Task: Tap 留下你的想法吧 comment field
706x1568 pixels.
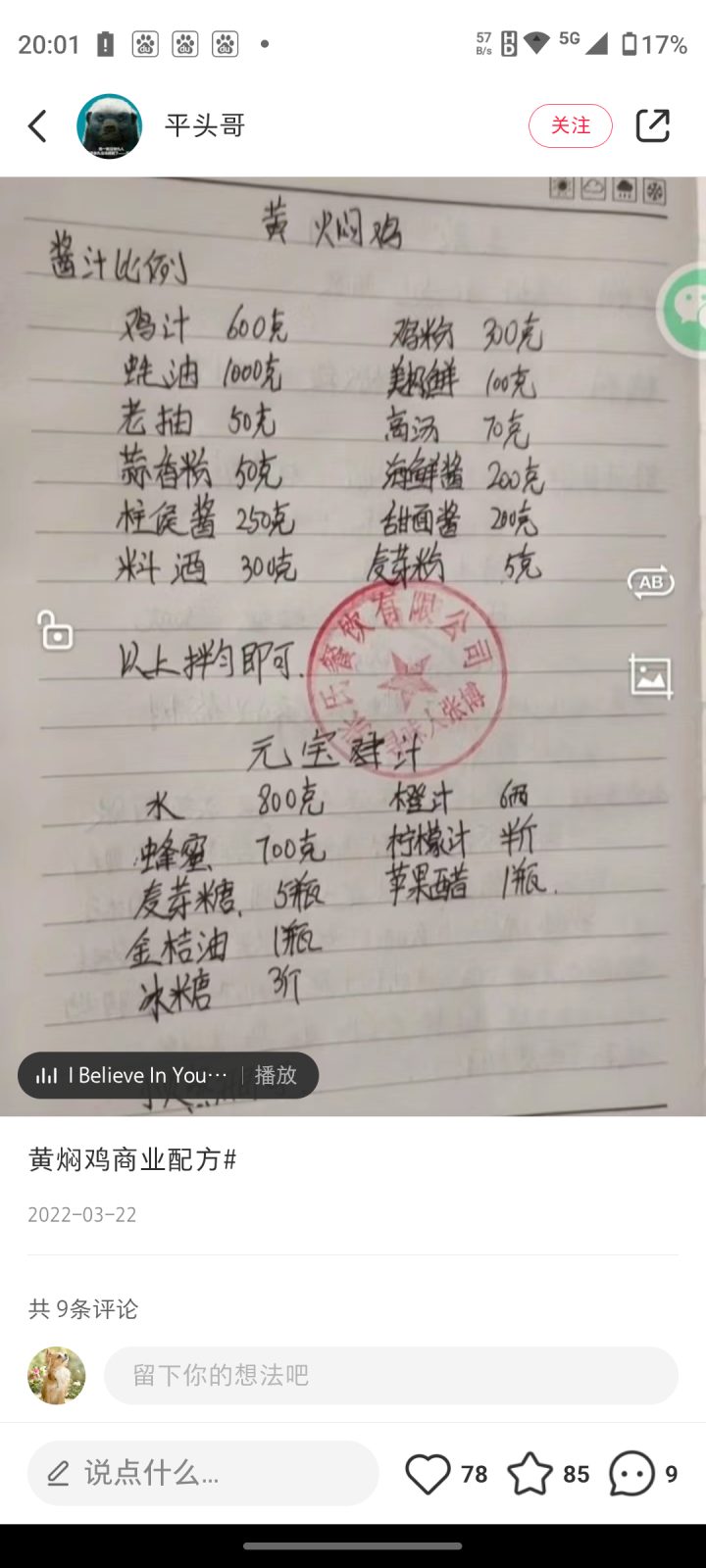Action: click(x=390, y=1375)
